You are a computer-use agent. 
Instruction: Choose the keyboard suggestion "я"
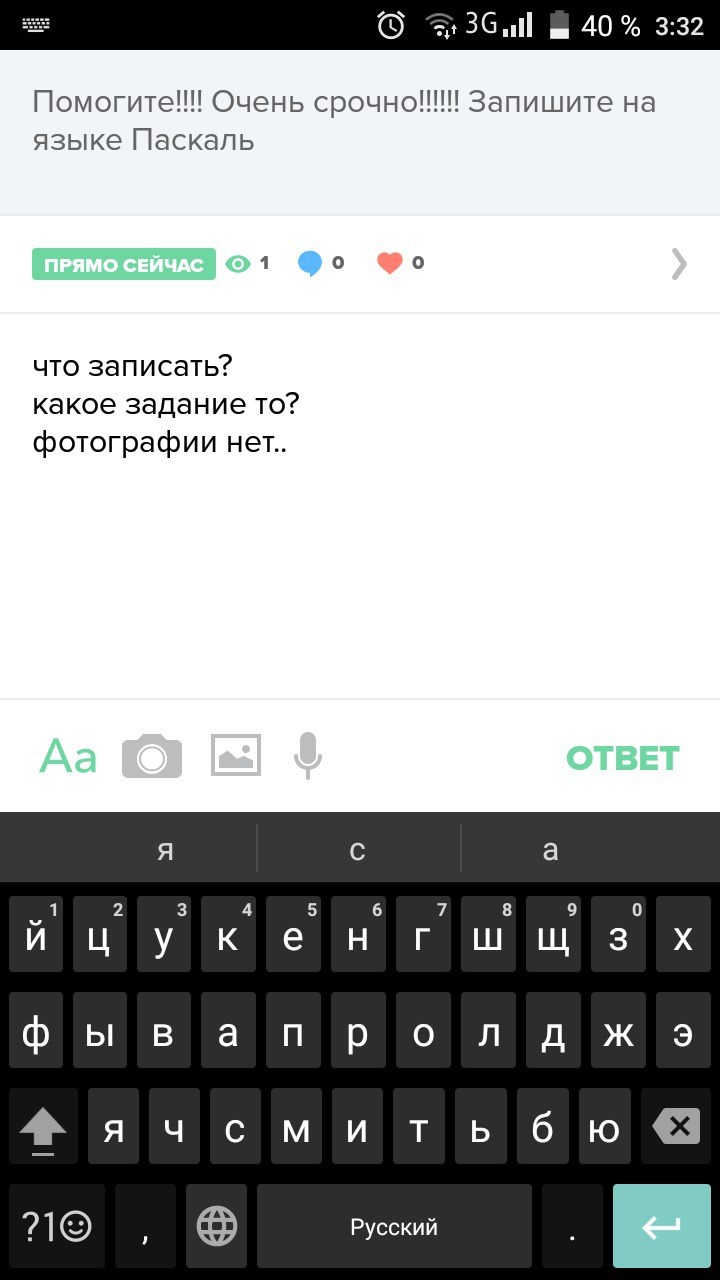(x=166, y=850)
